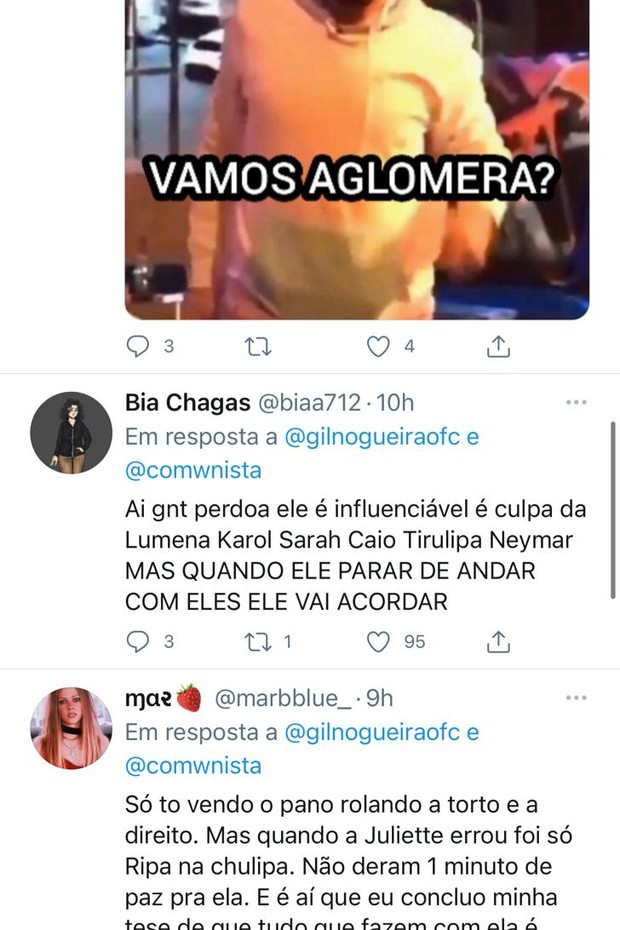Reply to the tweet with the video
This screenshot has width=620, height=930.
pos(138,346)
